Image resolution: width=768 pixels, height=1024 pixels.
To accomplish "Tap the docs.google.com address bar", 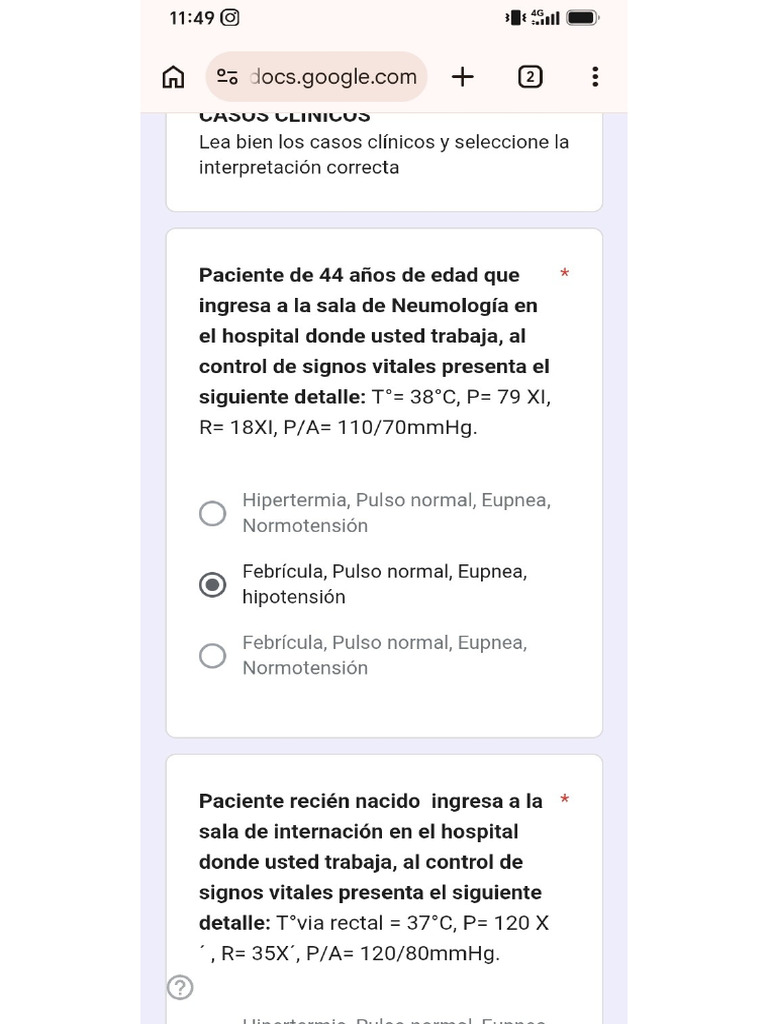I will point(317,76).
